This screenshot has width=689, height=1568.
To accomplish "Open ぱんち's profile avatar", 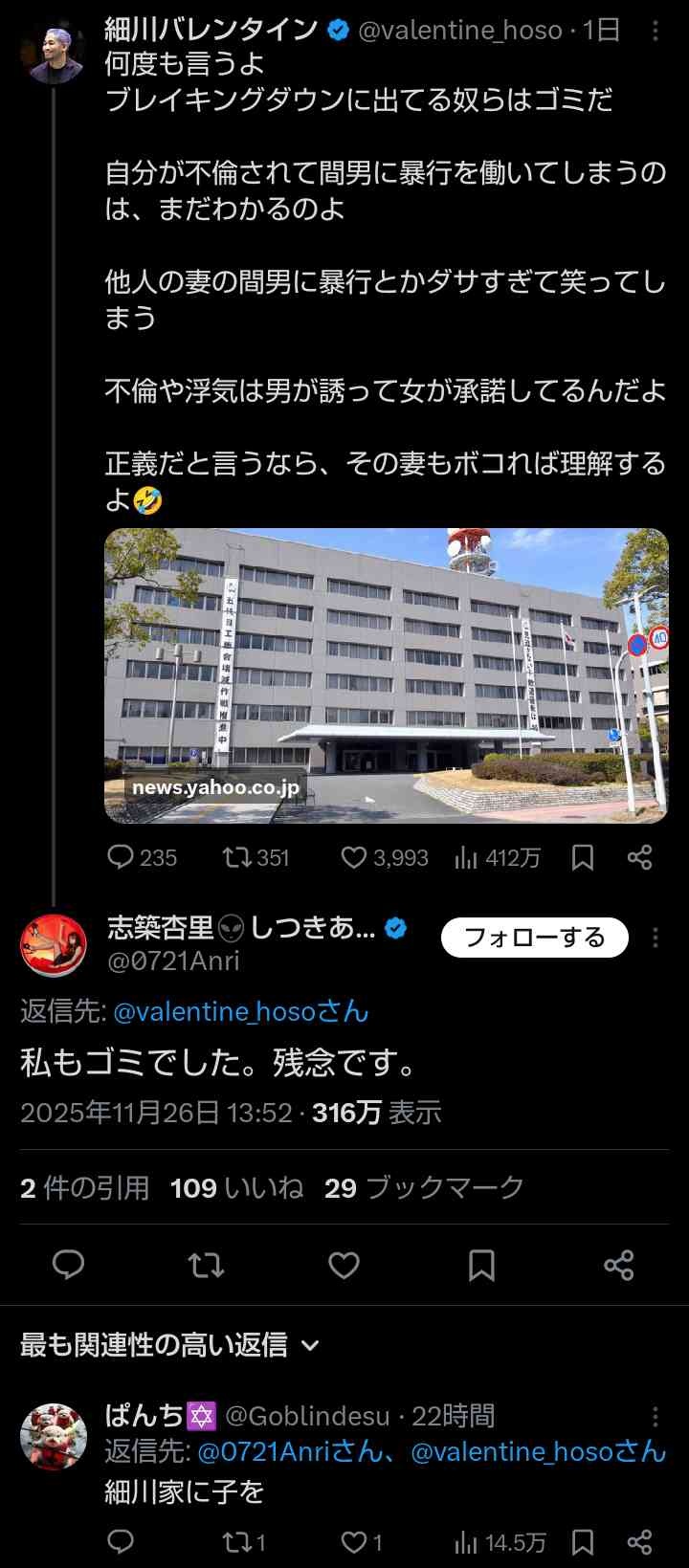I will click(x=54, y=1436).
